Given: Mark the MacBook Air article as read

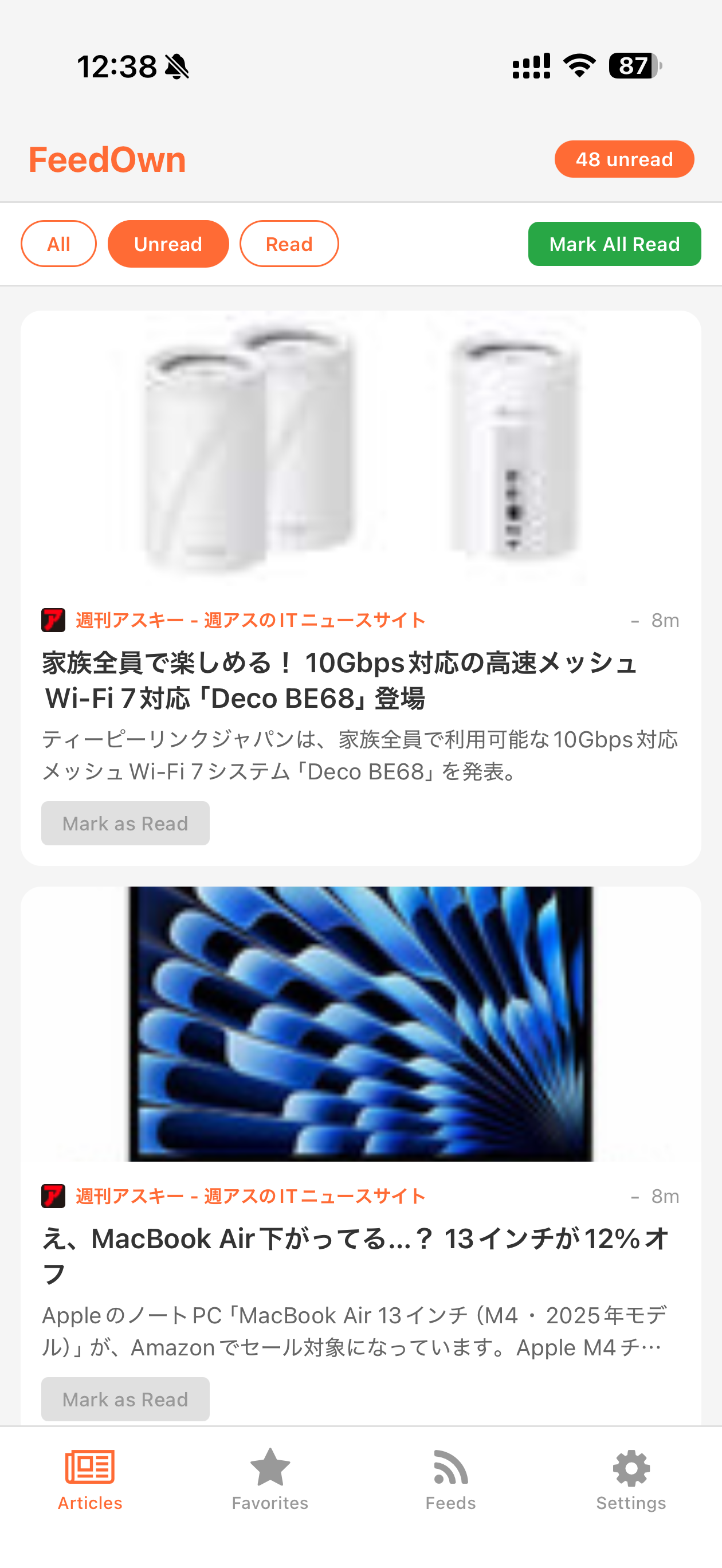Looking at the screenshot, I should (125, 1399).
